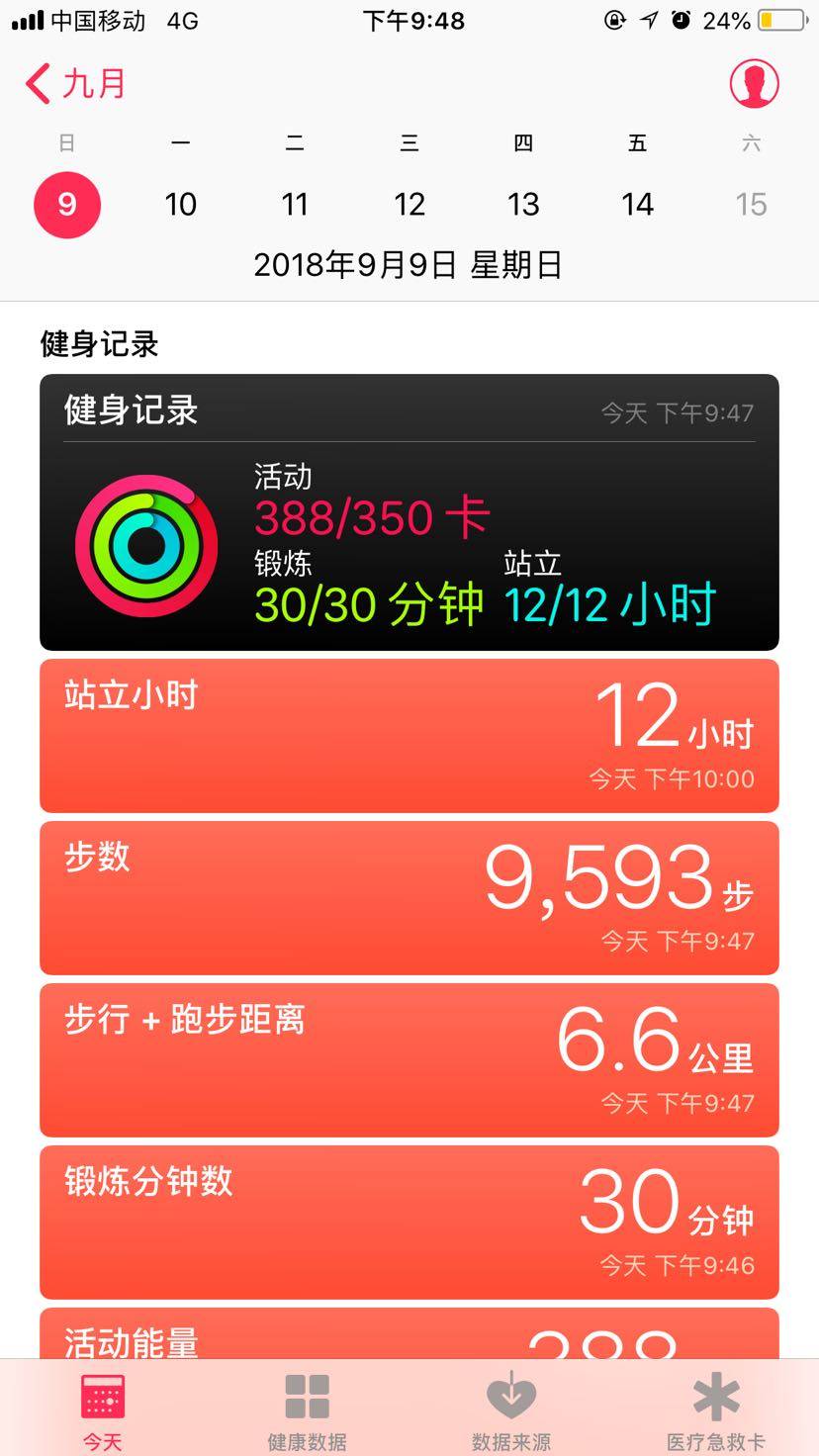Viewport: 819px width, 1456px height.
Task: Select the highlighted date 9
Action: tap(67, 205)
